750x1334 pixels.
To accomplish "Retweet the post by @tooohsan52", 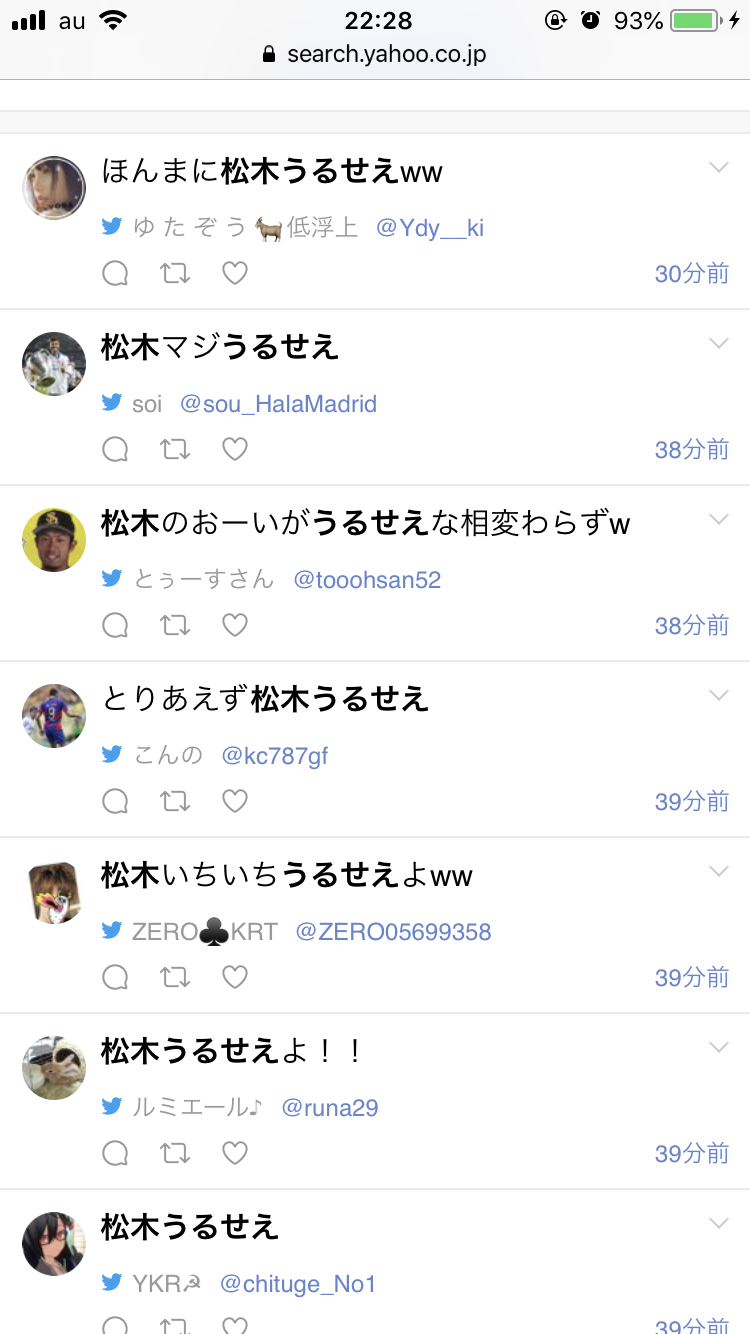I will pyautogui.click(x=175, y=625).
